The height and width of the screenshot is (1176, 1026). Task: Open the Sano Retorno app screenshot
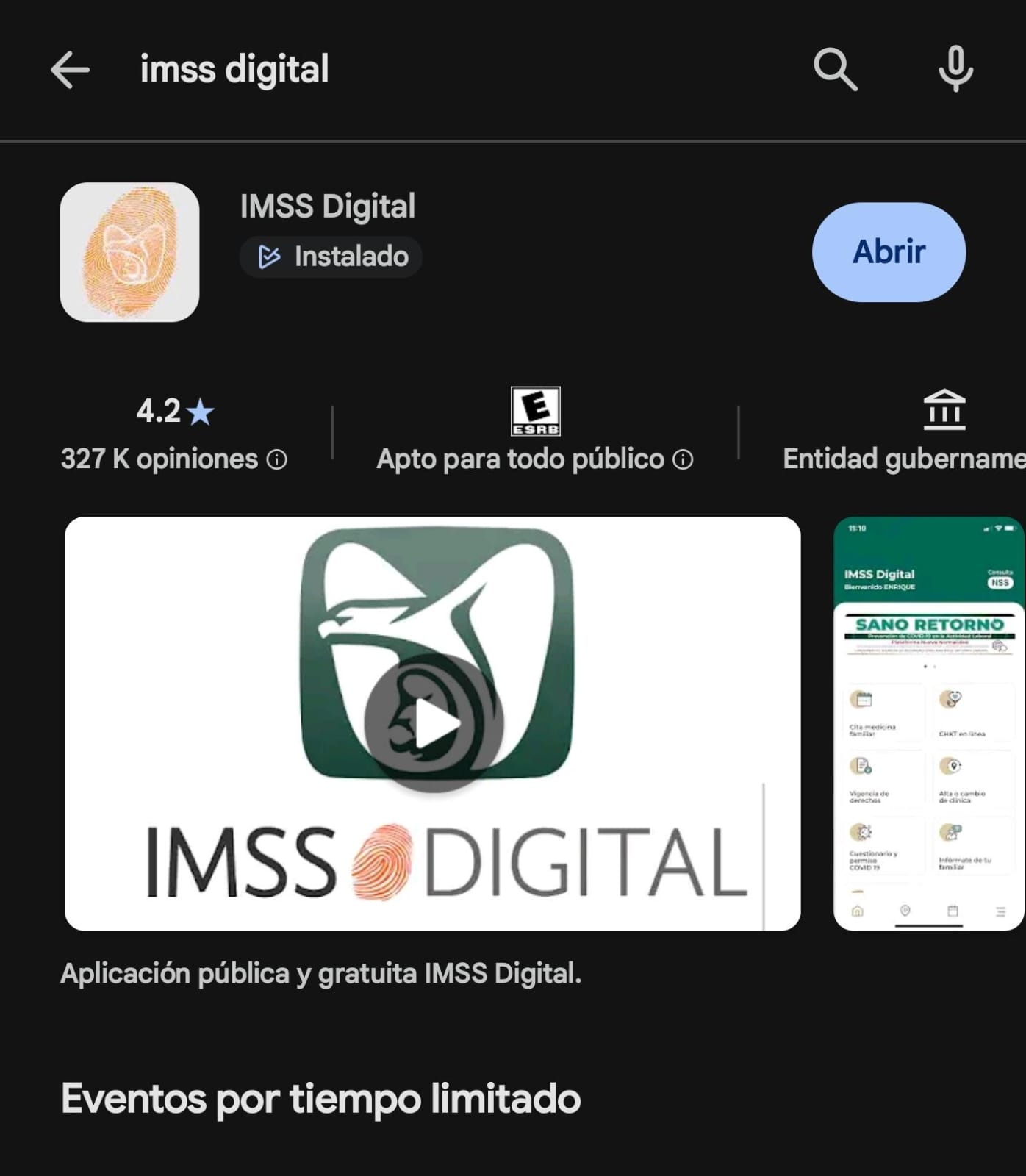pyautogui.click(x=928, y=723)
